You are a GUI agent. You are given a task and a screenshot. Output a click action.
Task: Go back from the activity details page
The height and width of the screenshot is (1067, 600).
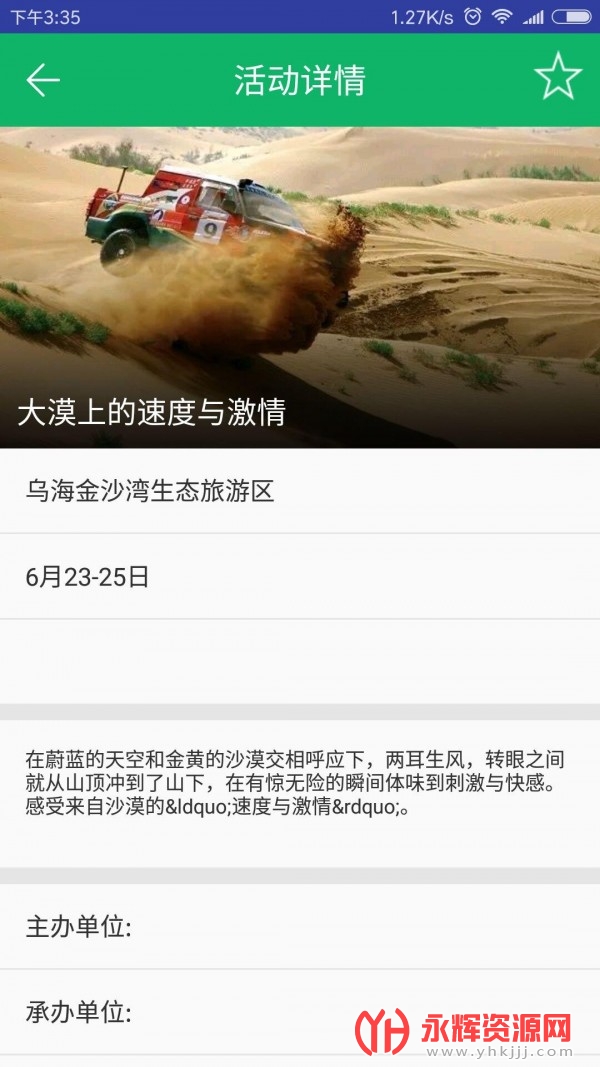pyautogui.click(x=43, y=80)
